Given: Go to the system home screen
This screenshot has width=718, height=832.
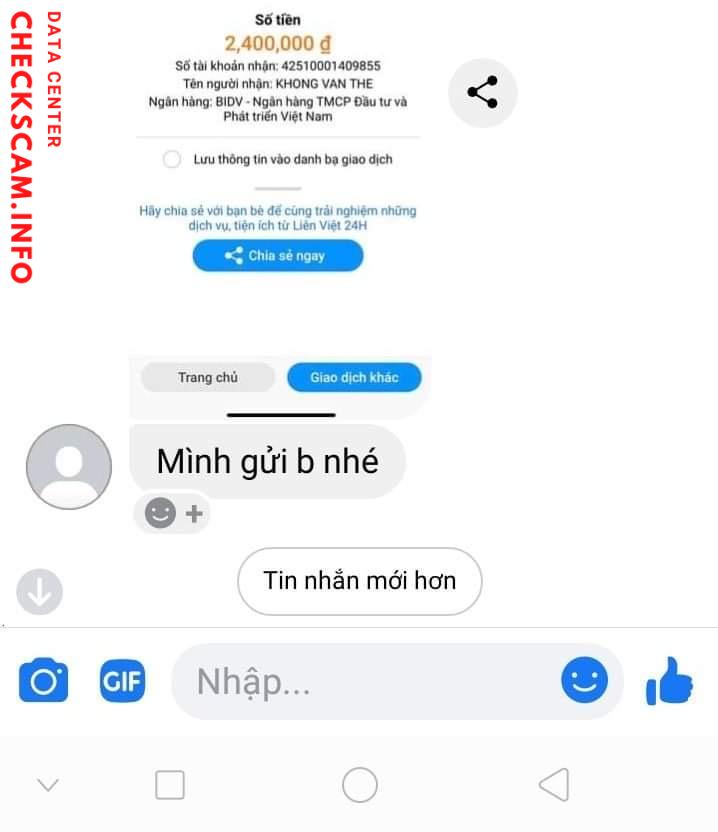Looking at the screenshot, I should coord(359,785).
